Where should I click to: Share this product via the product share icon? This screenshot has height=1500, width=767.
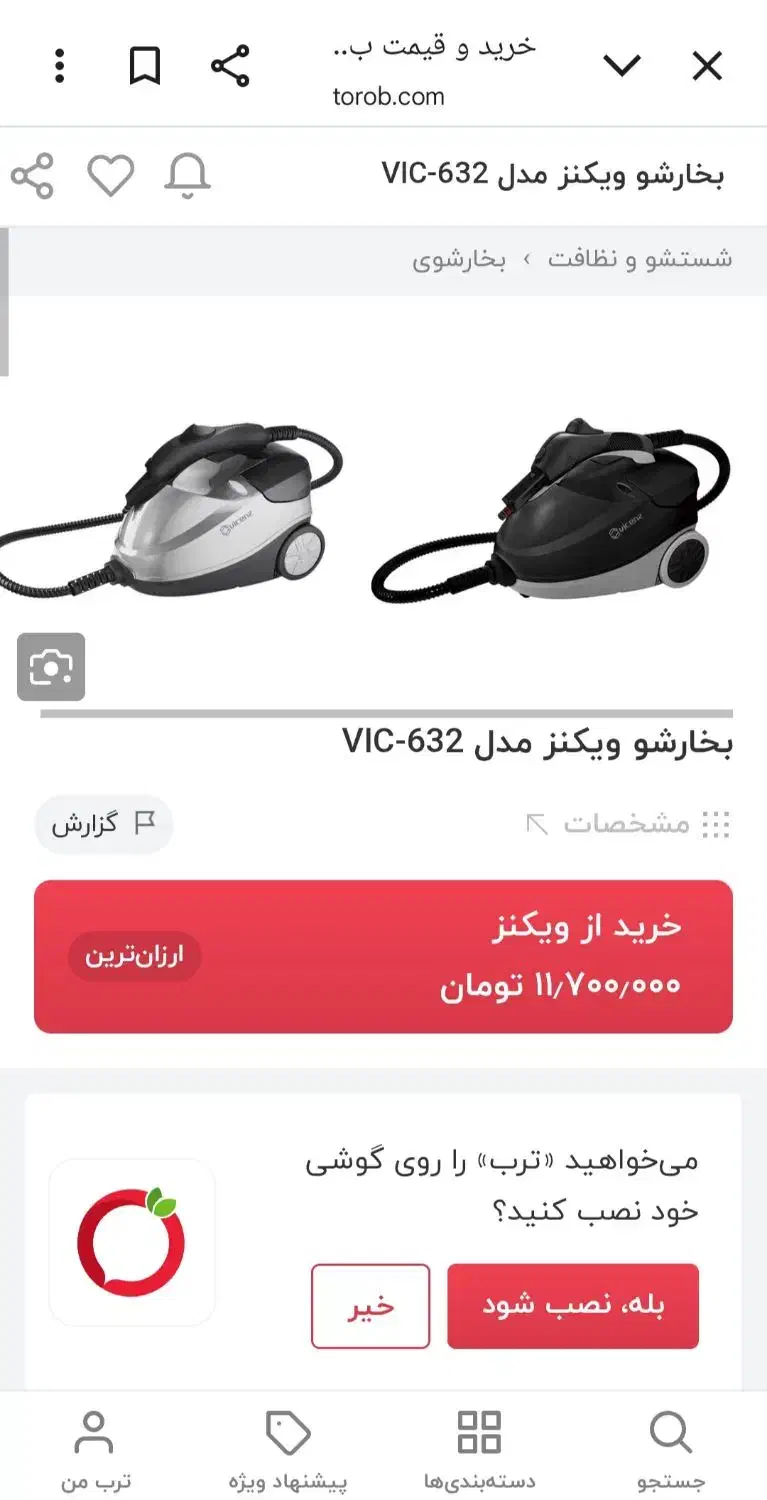click(32, 177)
